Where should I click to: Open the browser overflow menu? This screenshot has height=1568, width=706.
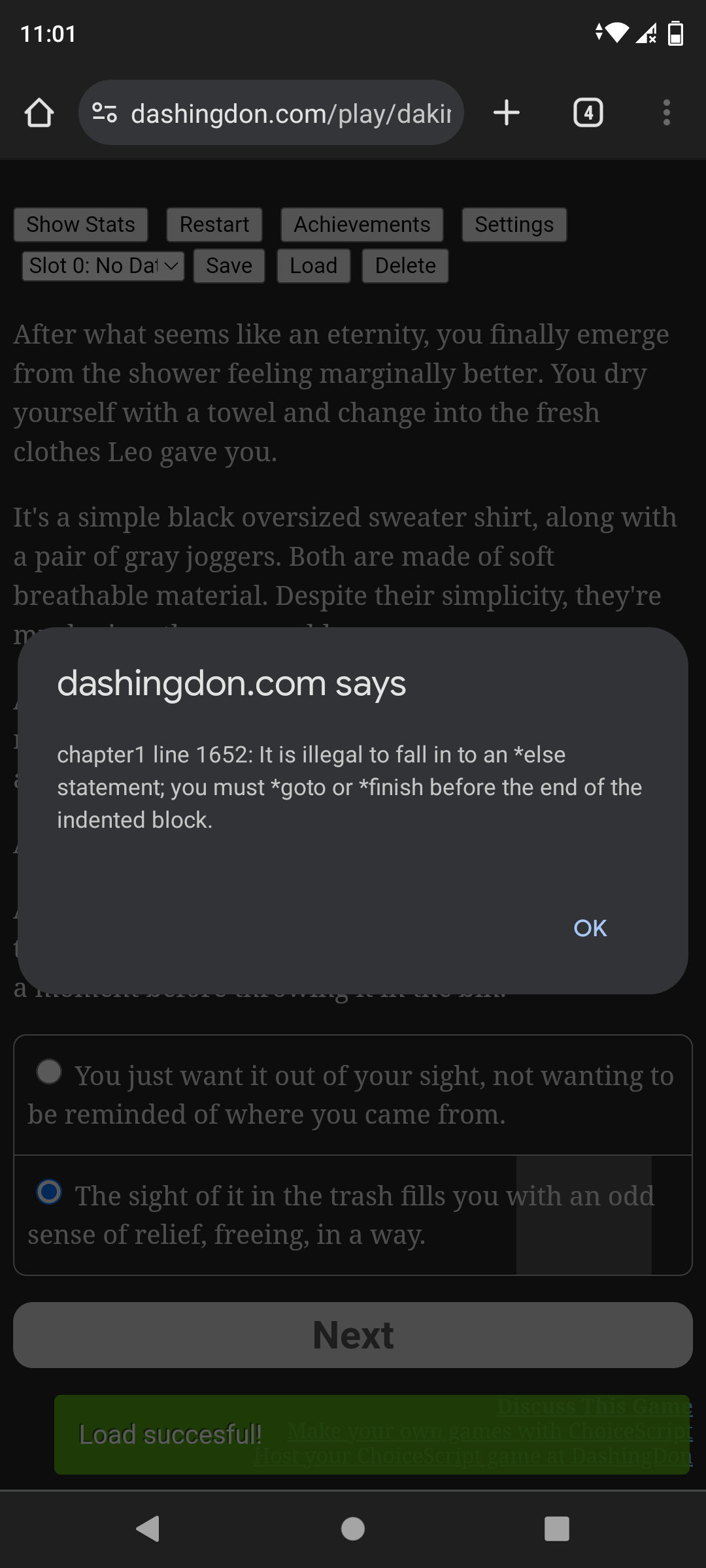point(666,113)
